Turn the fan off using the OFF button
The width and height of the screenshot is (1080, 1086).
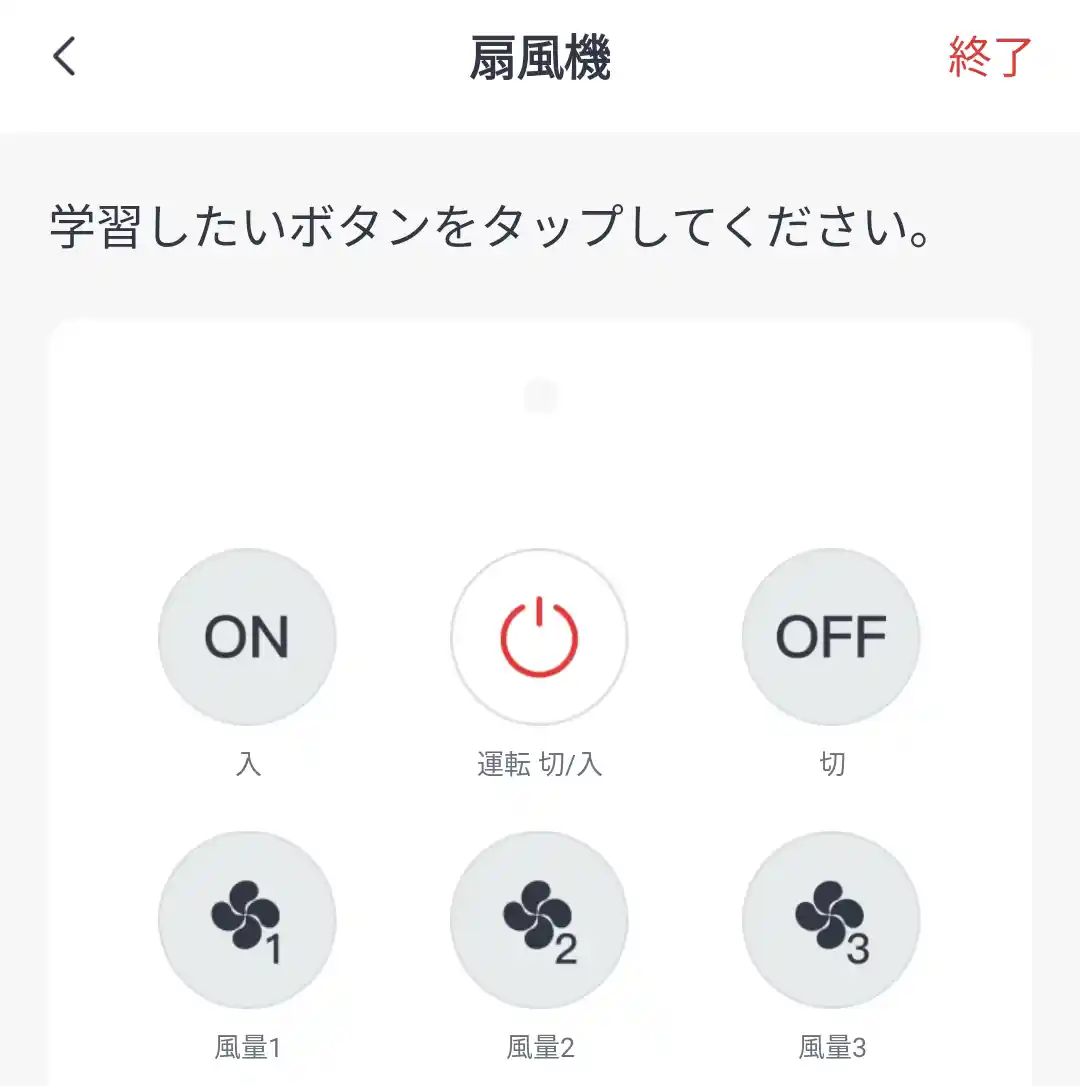(832, 637)
